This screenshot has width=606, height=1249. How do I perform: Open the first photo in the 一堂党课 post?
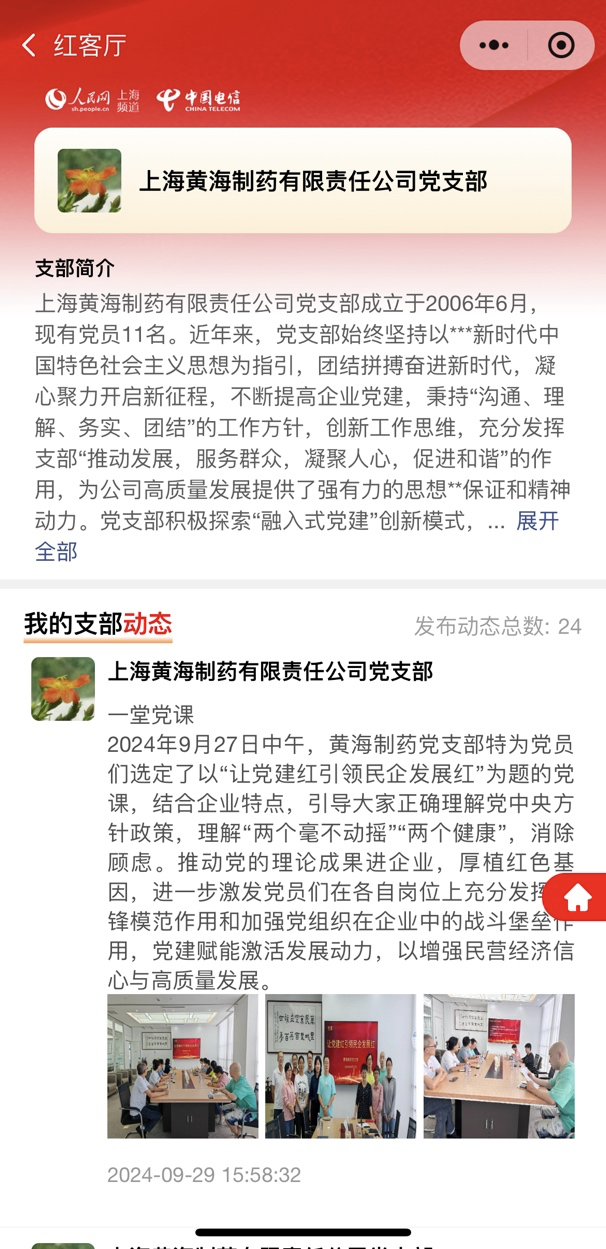click(182, 1065)
